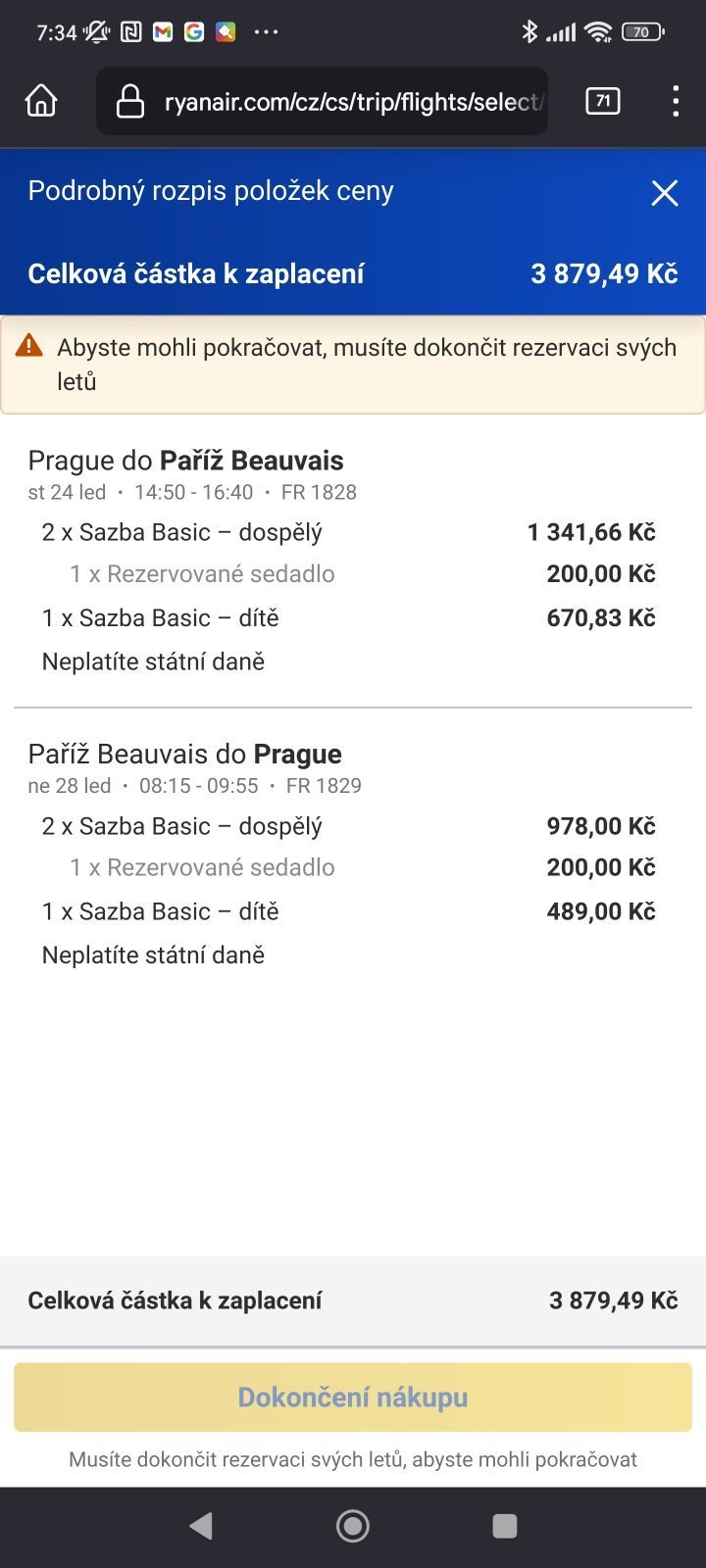Open the browser tab switcher
The width and height of the screenshot is (706, 1568).
[602, 101]
